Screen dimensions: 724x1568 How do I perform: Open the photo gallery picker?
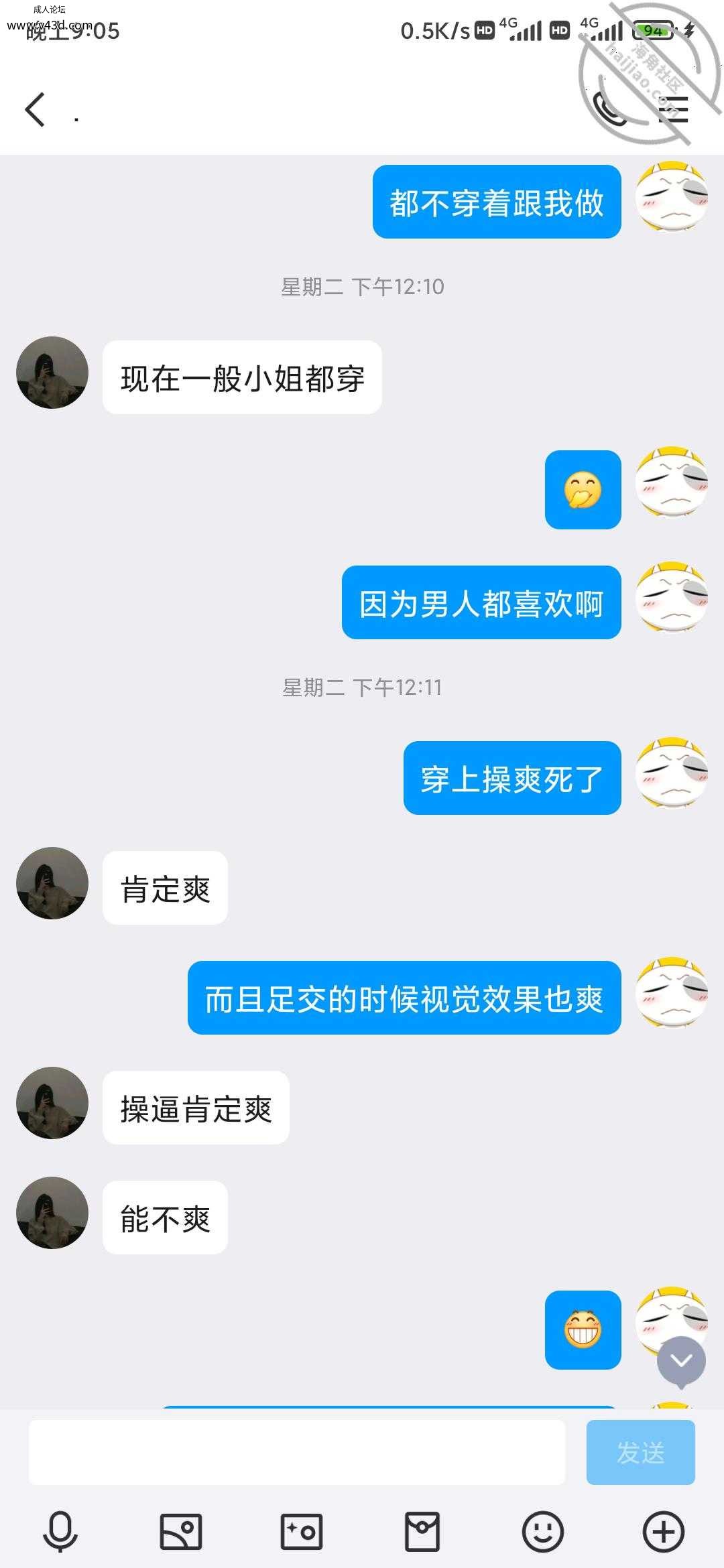pos(181,1532)
